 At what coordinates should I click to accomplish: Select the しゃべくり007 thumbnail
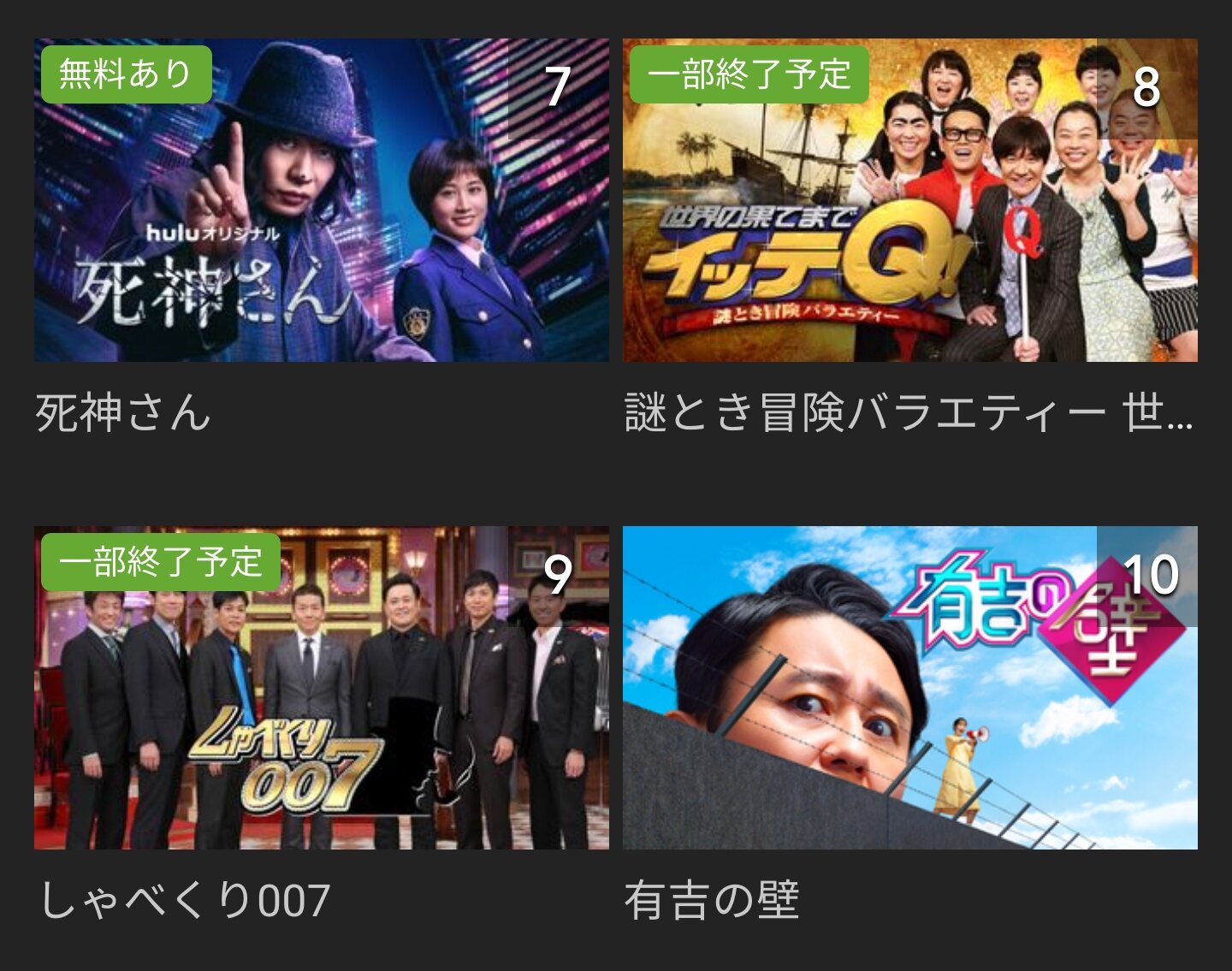[x=322, y=688]
